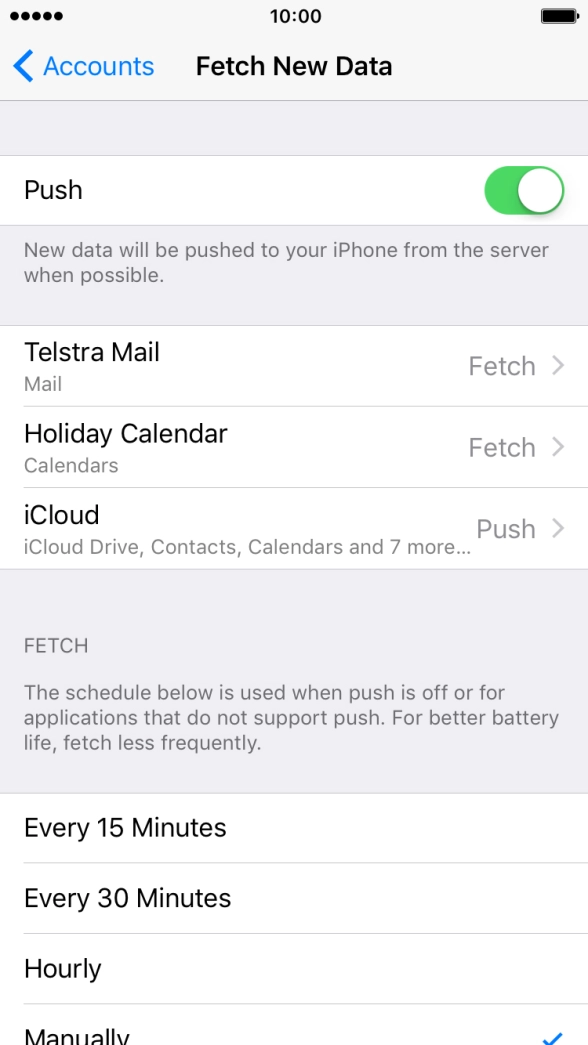
Task: Go back to Accounts
Action: [84, 67]
